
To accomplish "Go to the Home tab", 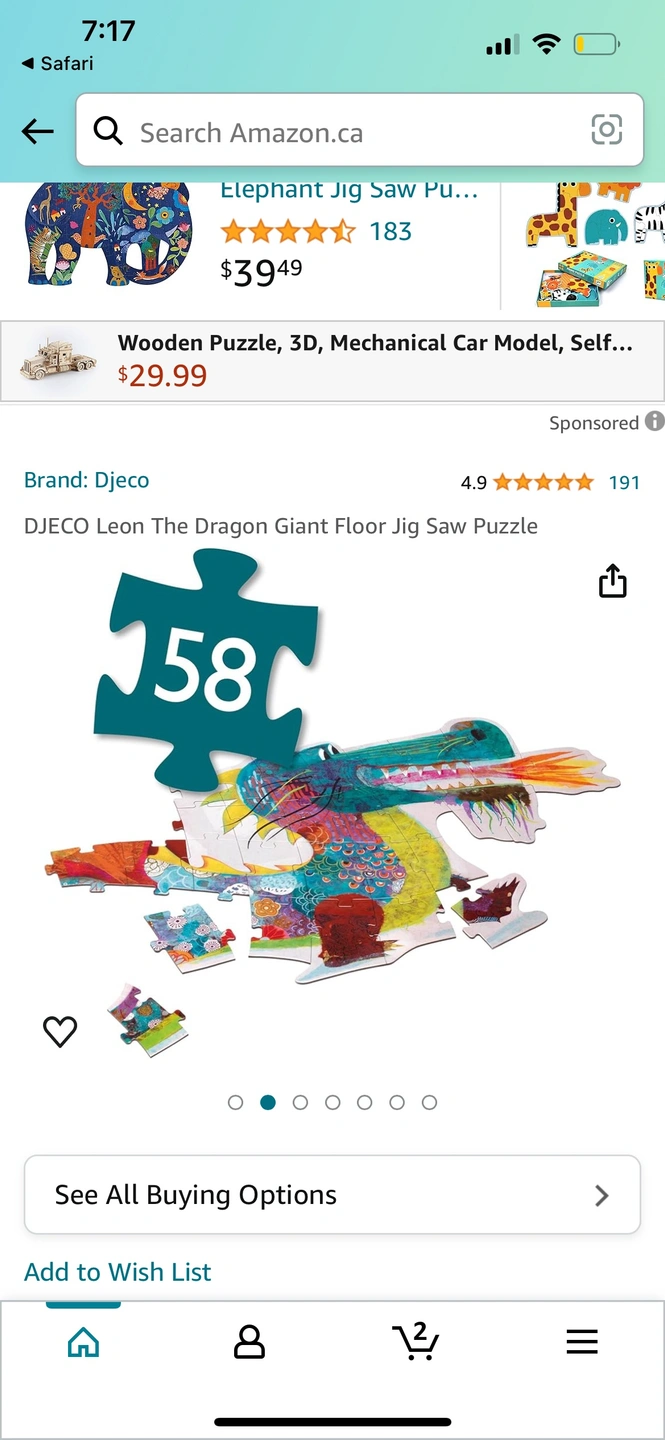I will click(x=83, y=1342).
